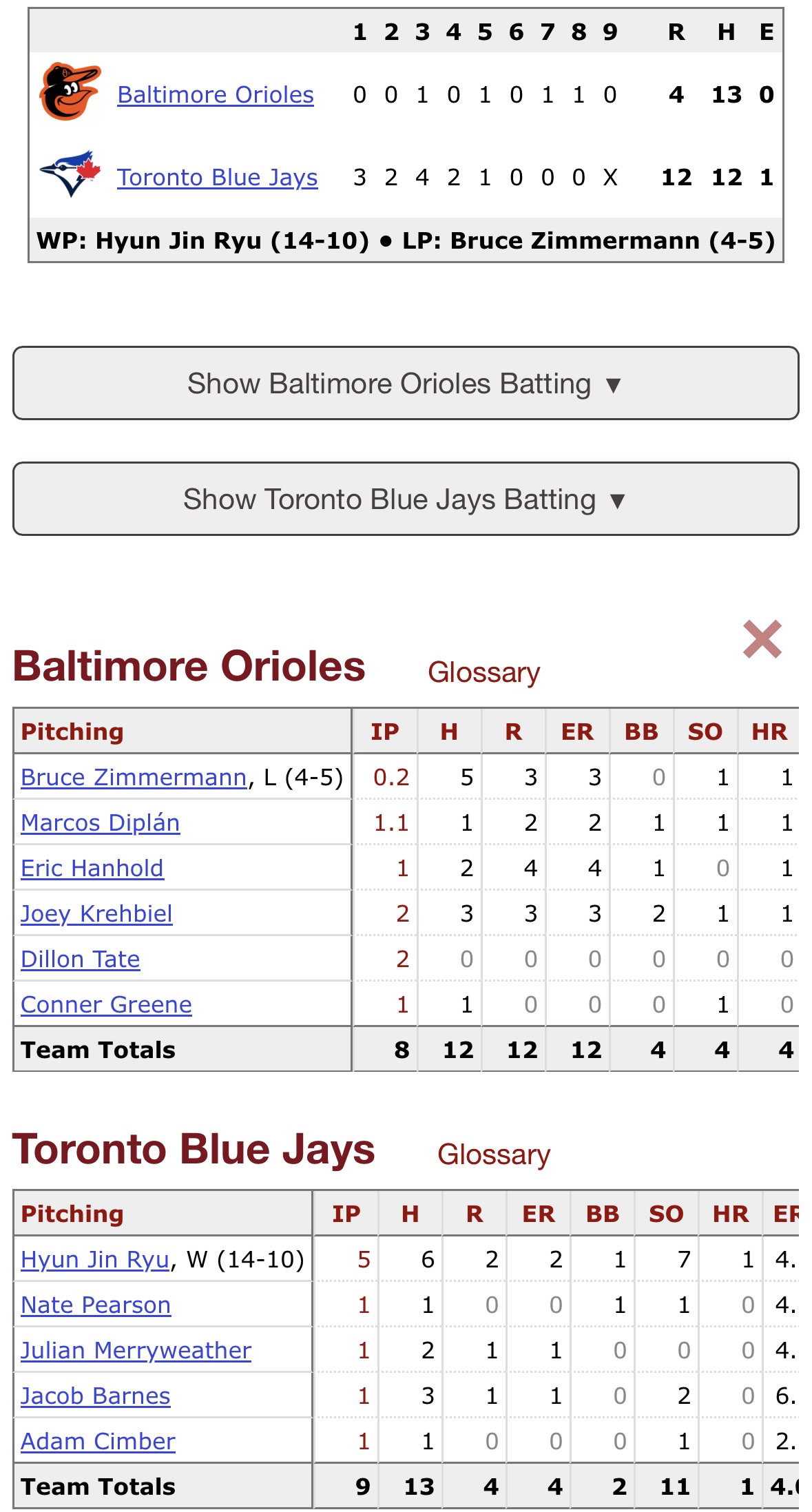Tap the Nate Pearson link
Viewport: 812px width, 1512px height.
(x=96, y=1305)
